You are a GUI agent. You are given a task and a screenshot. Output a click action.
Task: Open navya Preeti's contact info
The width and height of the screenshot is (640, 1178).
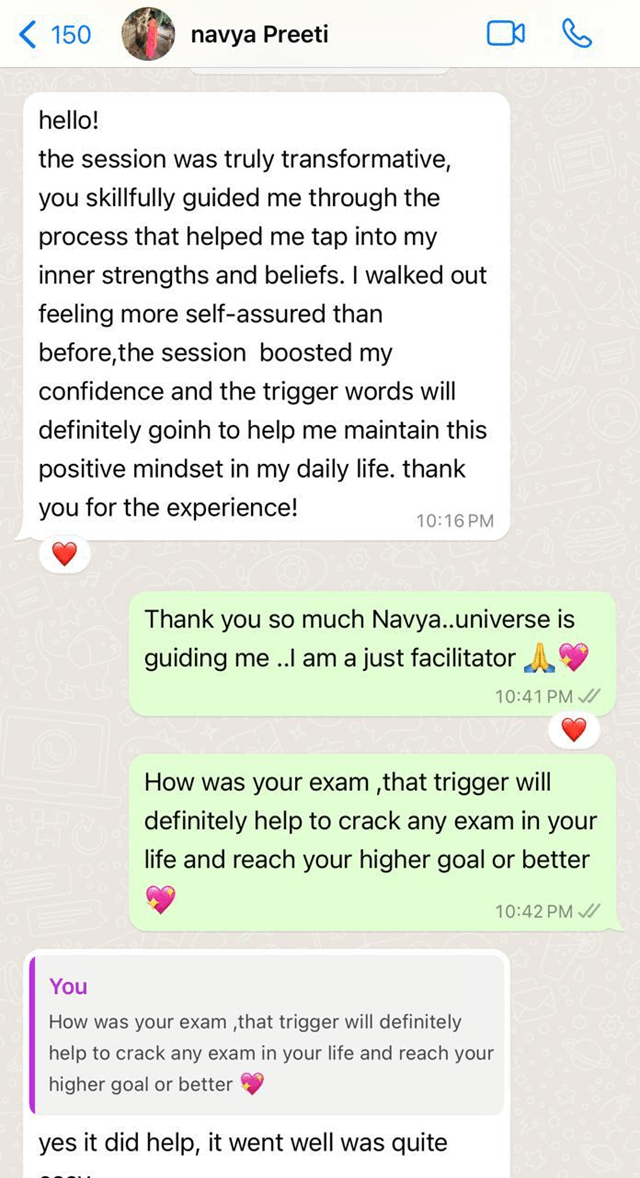pos(259,35)
